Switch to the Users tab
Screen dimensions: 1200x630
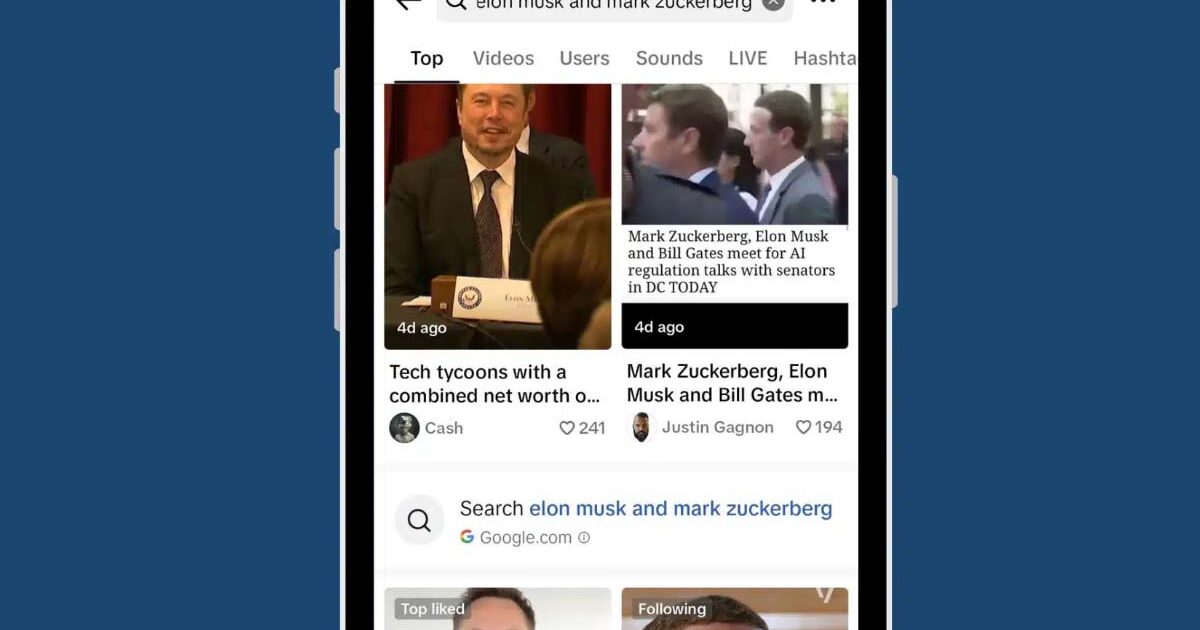584,58
